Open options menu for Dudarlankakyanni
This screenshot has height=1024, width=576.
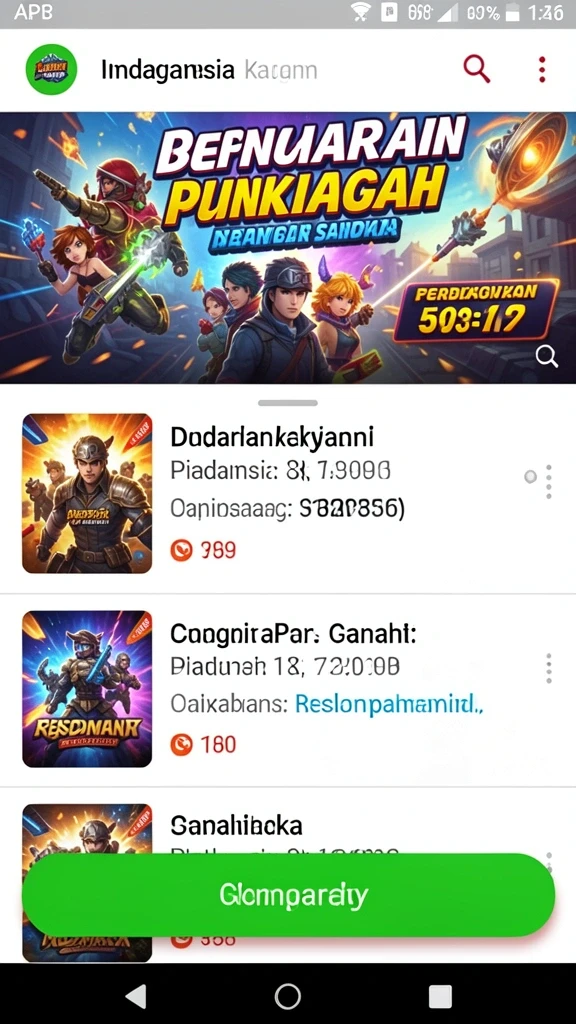tap(549, 482)
